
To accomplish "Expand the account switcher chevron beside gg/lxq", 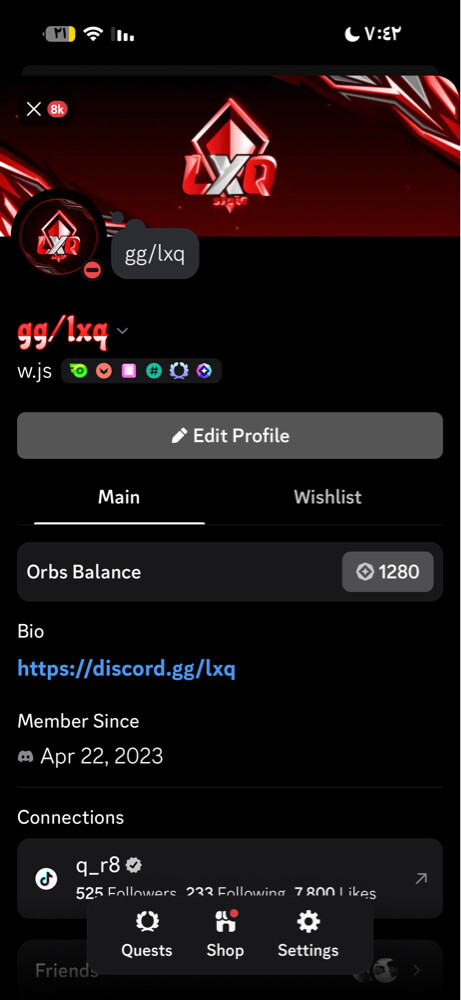I will click(x=123, y=330).
